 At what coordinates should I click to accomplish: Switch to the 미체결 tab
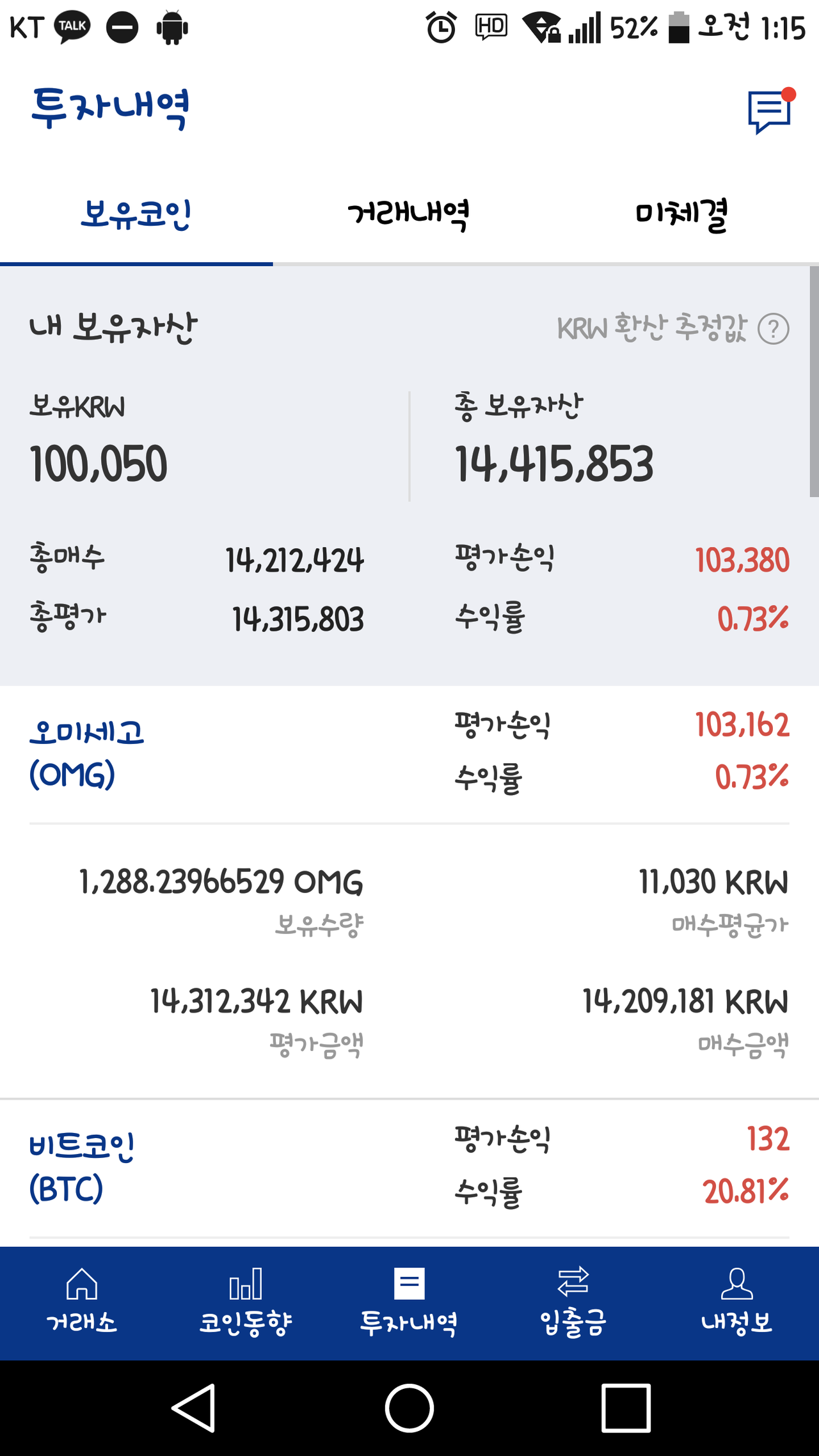click(680, 214)
